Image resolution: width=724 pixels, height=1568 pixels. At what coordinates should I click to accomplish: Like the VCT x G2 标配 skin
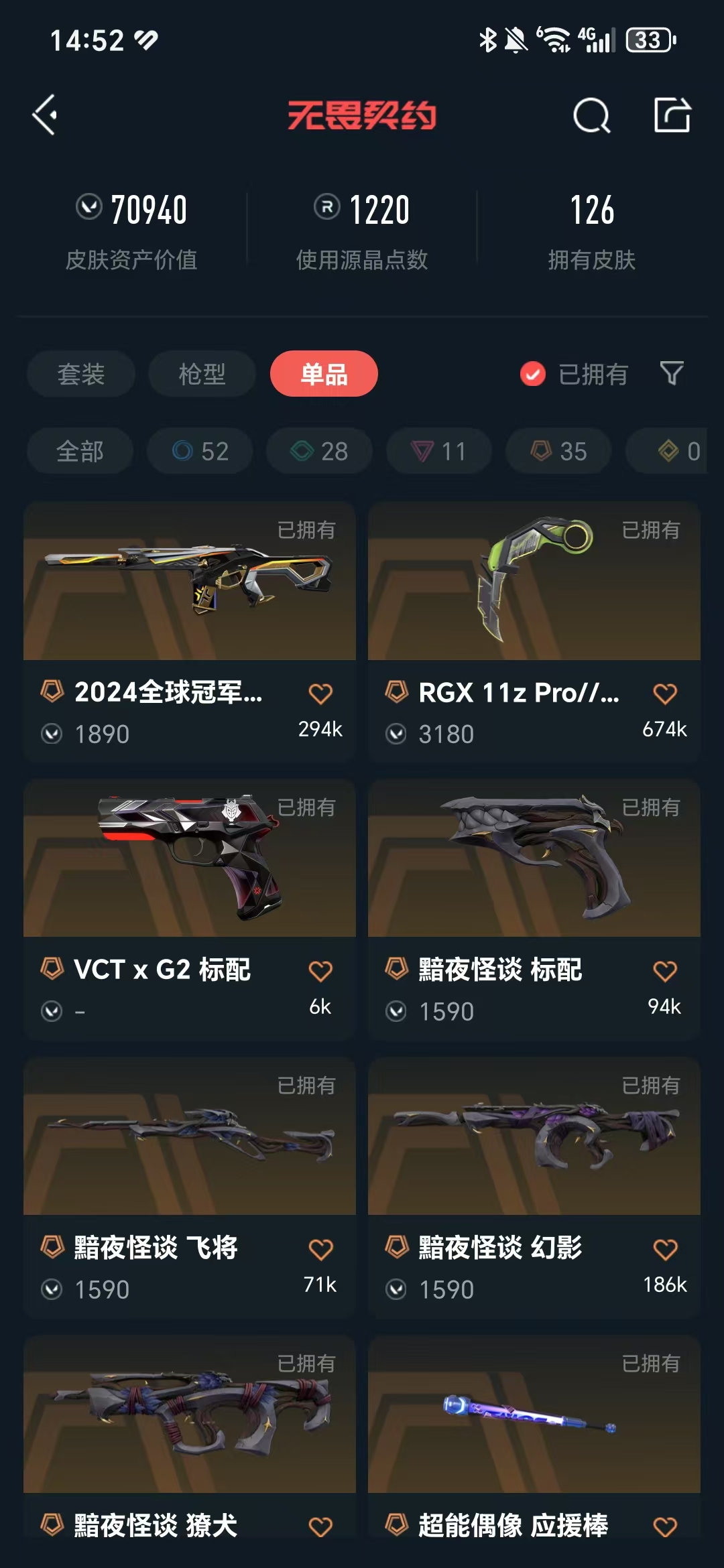[320, 971]
